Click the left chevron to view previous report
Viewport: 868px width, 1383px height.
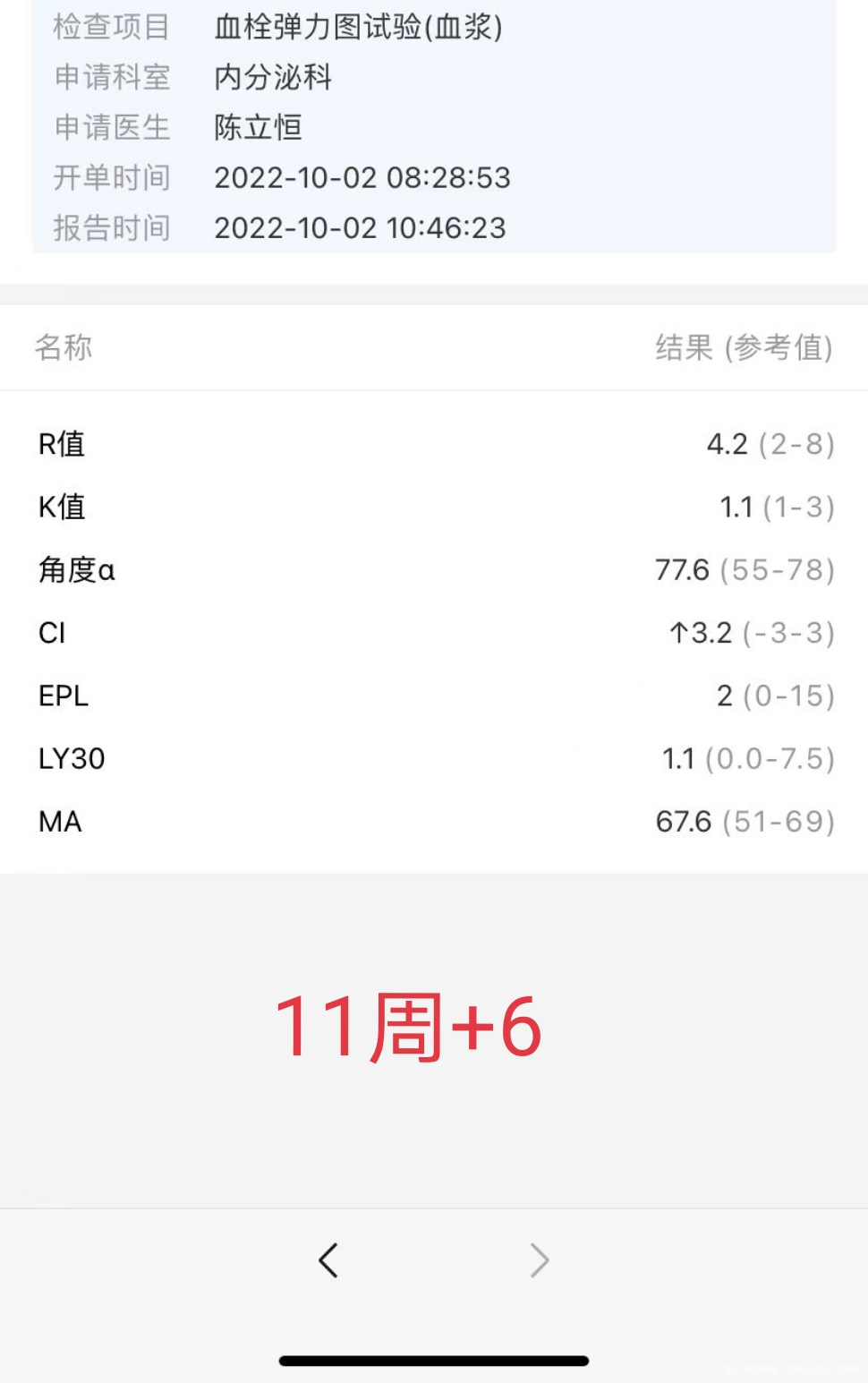pyautogui.click(x=328, y=1259)
